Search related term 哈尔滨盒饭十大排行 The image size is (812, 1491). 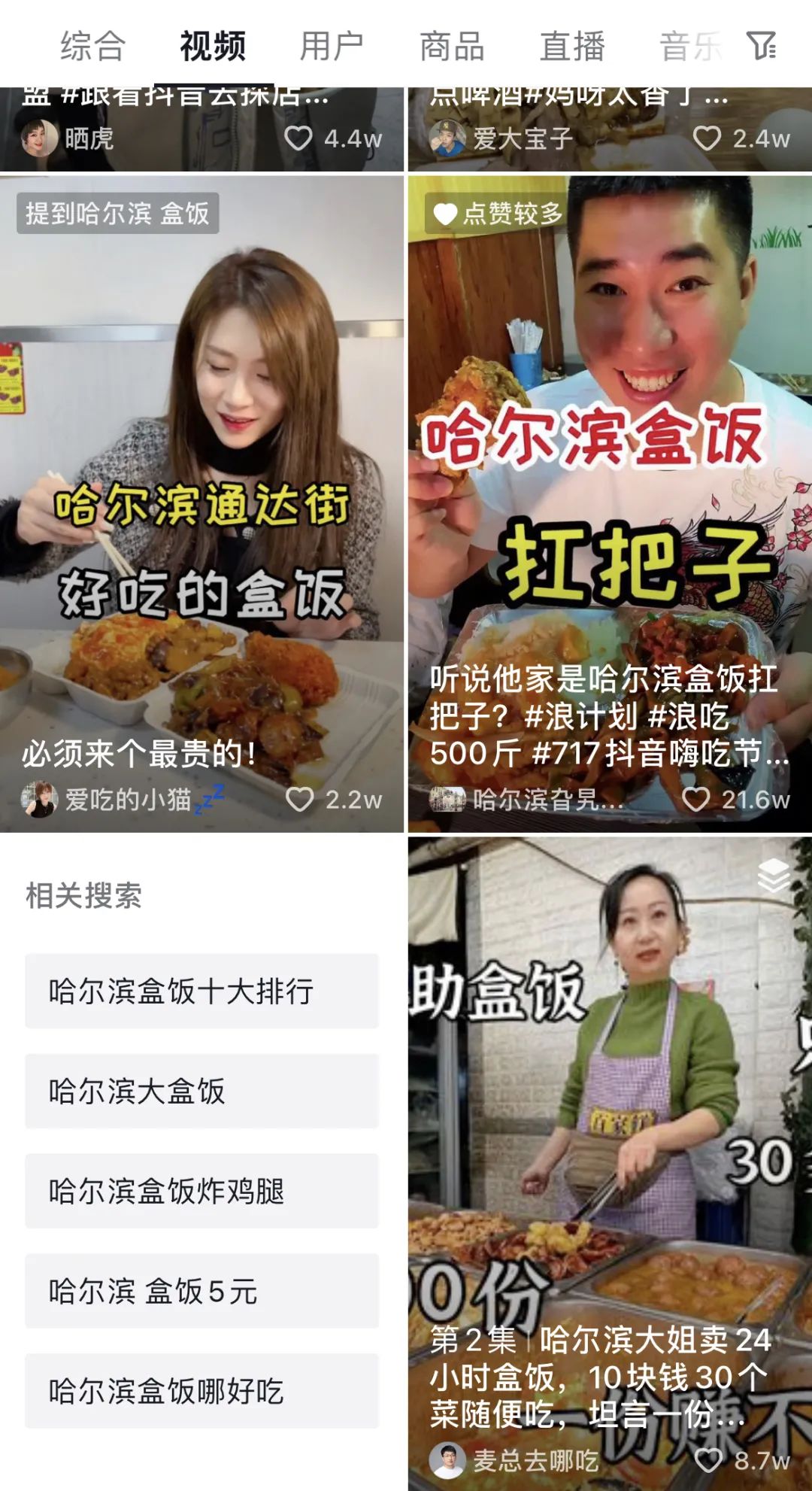click(x=201, y=991)
